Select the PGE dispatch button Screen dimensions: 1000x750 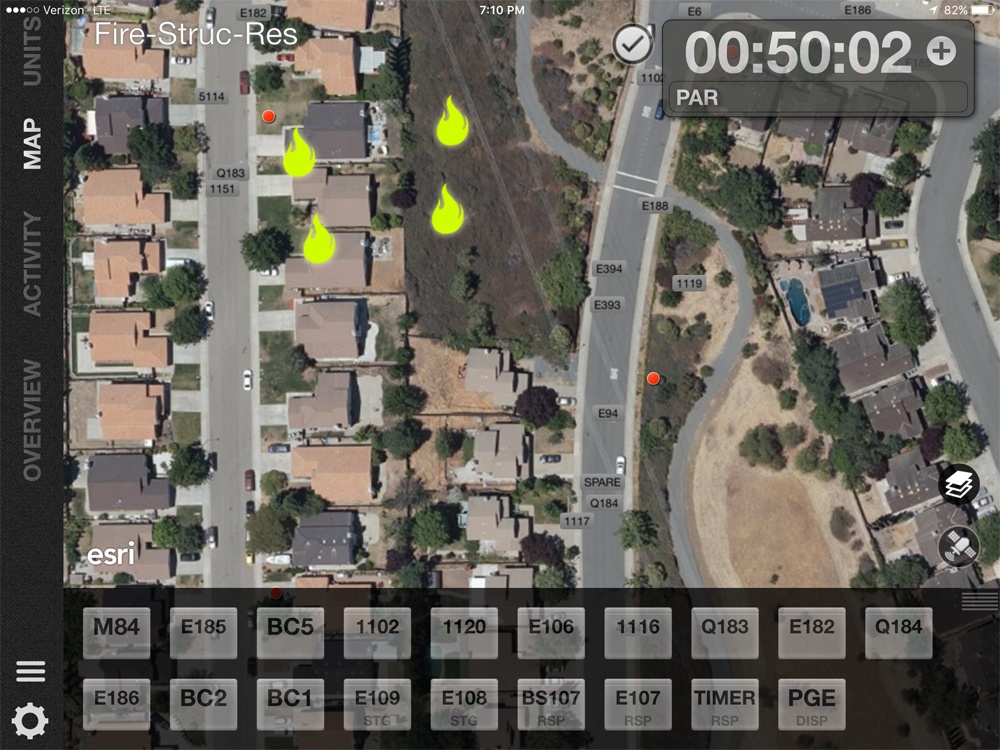[x=812, y=704]
